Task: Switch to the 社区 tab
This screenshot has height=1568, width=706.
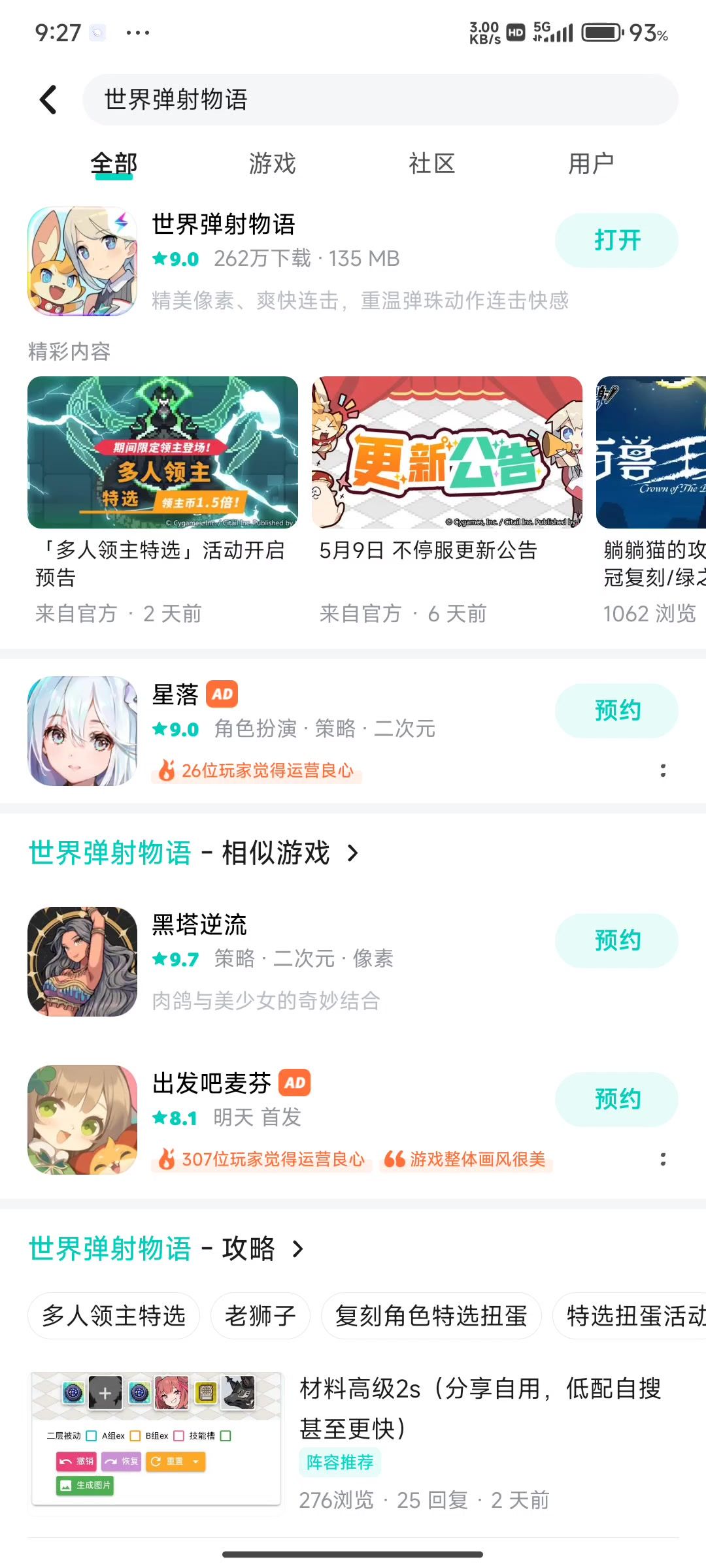Action: pyautogui.click(x=431, y=163)
